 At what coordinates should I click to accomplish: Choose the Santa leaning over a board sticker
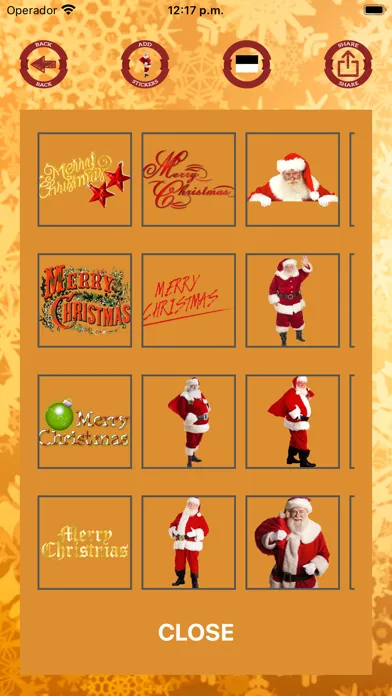pos(293,179)
